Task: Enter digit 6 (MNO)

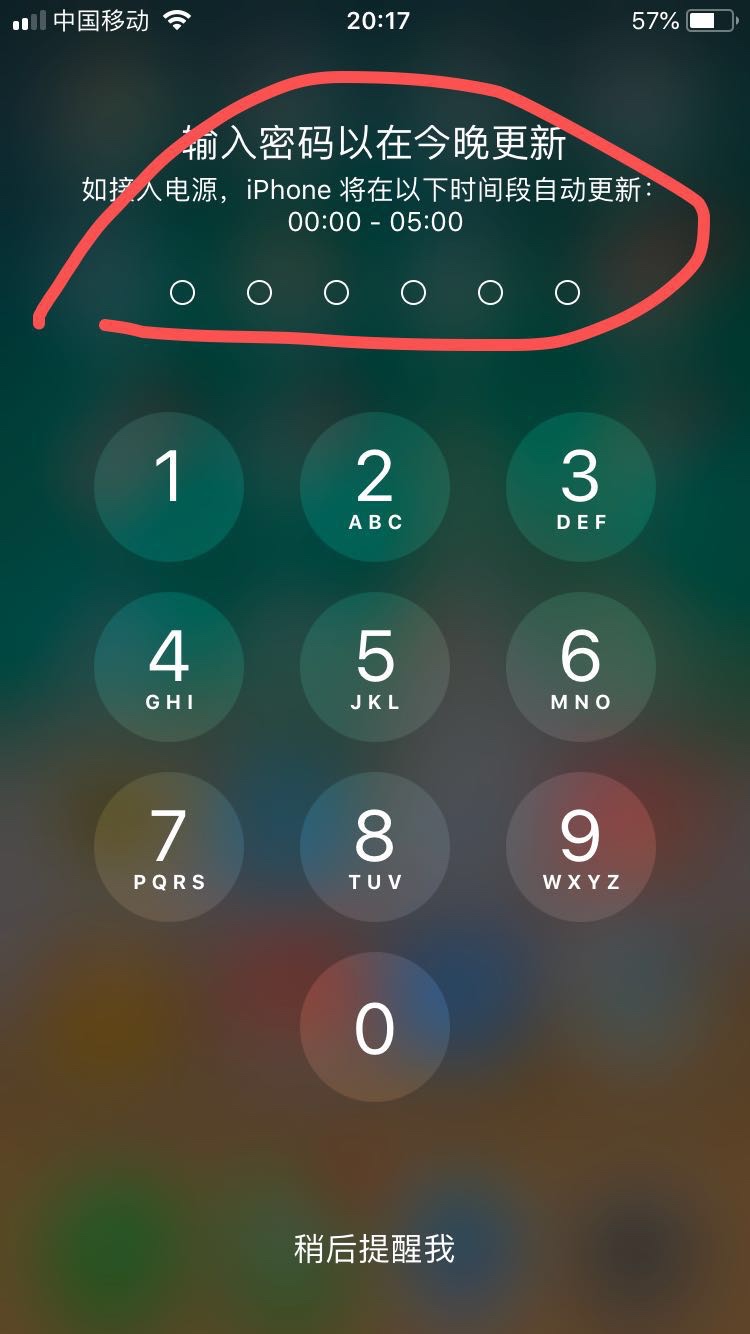Action: (581, 667)
